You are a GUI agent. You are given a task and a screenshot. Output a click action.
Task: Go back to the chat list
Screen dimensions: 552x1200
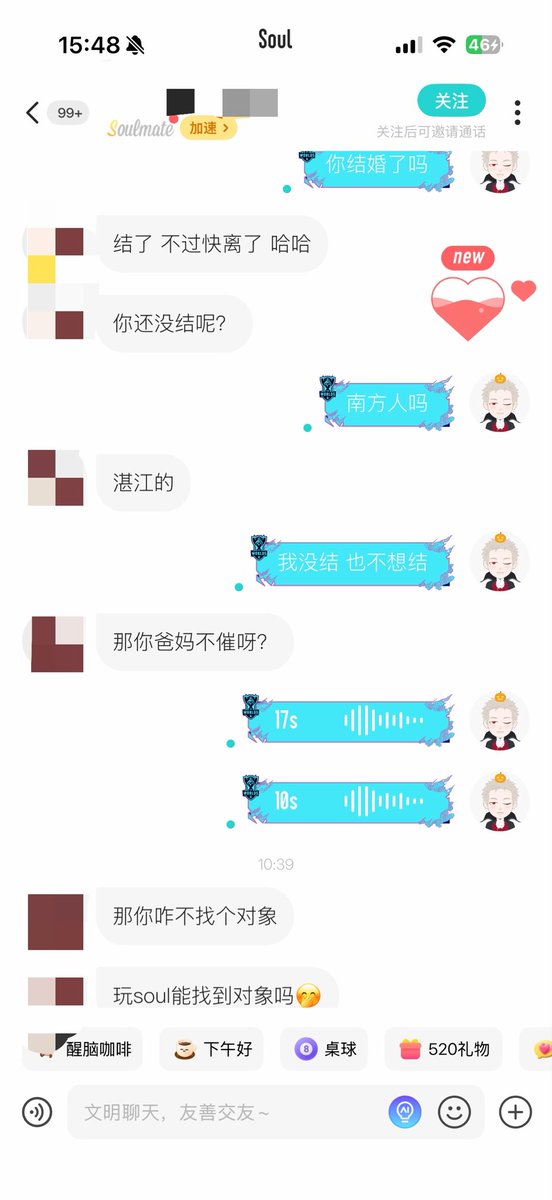coord(32,113)
